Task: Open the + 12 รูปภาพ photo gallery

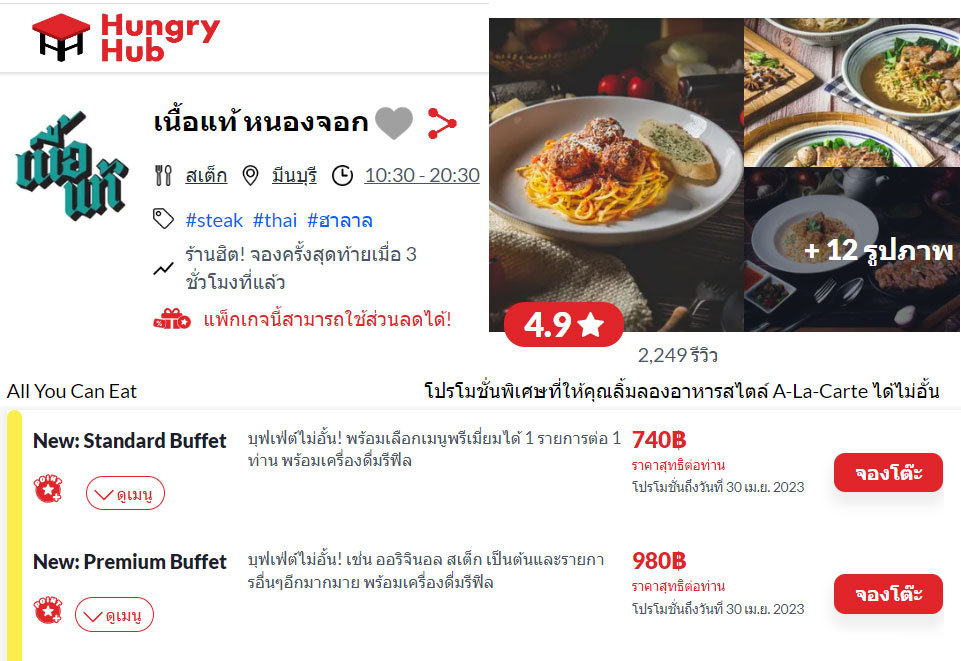Action: 852,249
